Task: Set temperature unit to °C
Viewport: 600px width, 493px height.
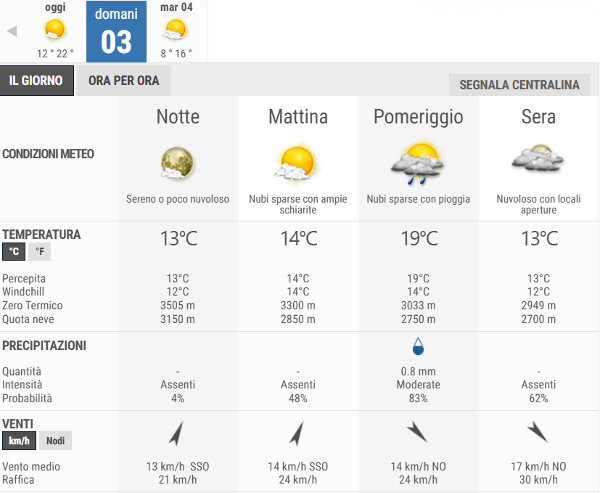Action: pos(14,252)
